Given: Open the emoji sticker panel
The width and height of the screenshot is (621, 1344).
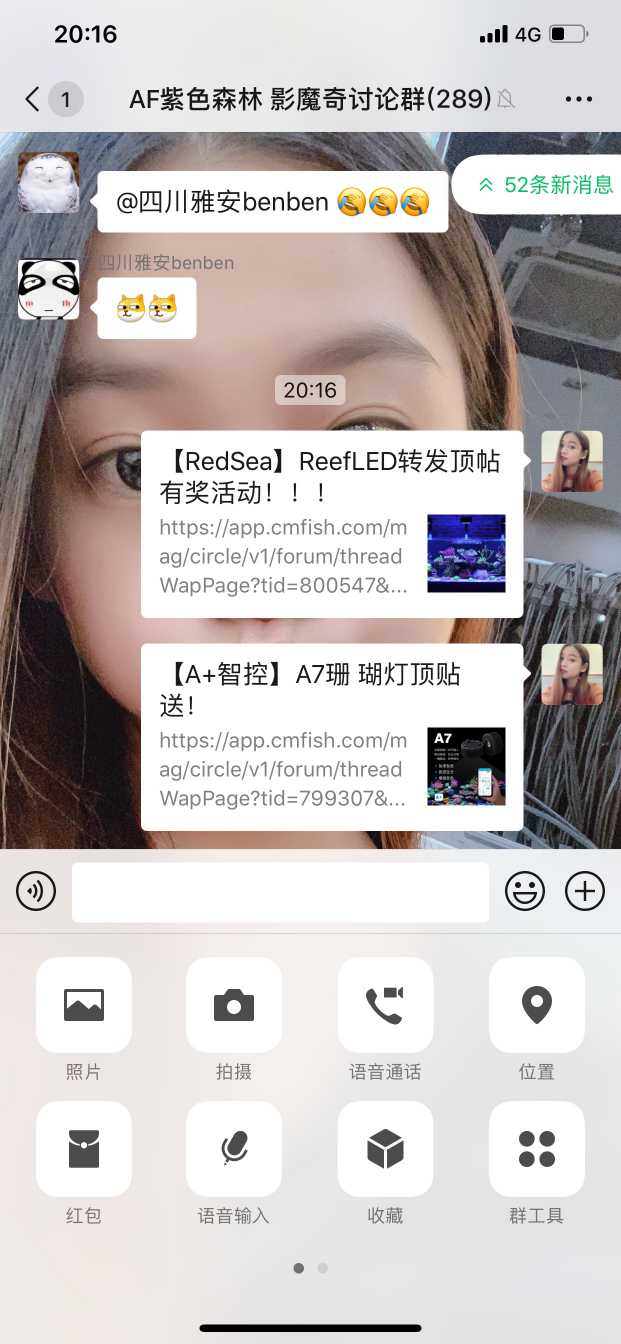Looking at the screenshot, I should pos(525,890).
